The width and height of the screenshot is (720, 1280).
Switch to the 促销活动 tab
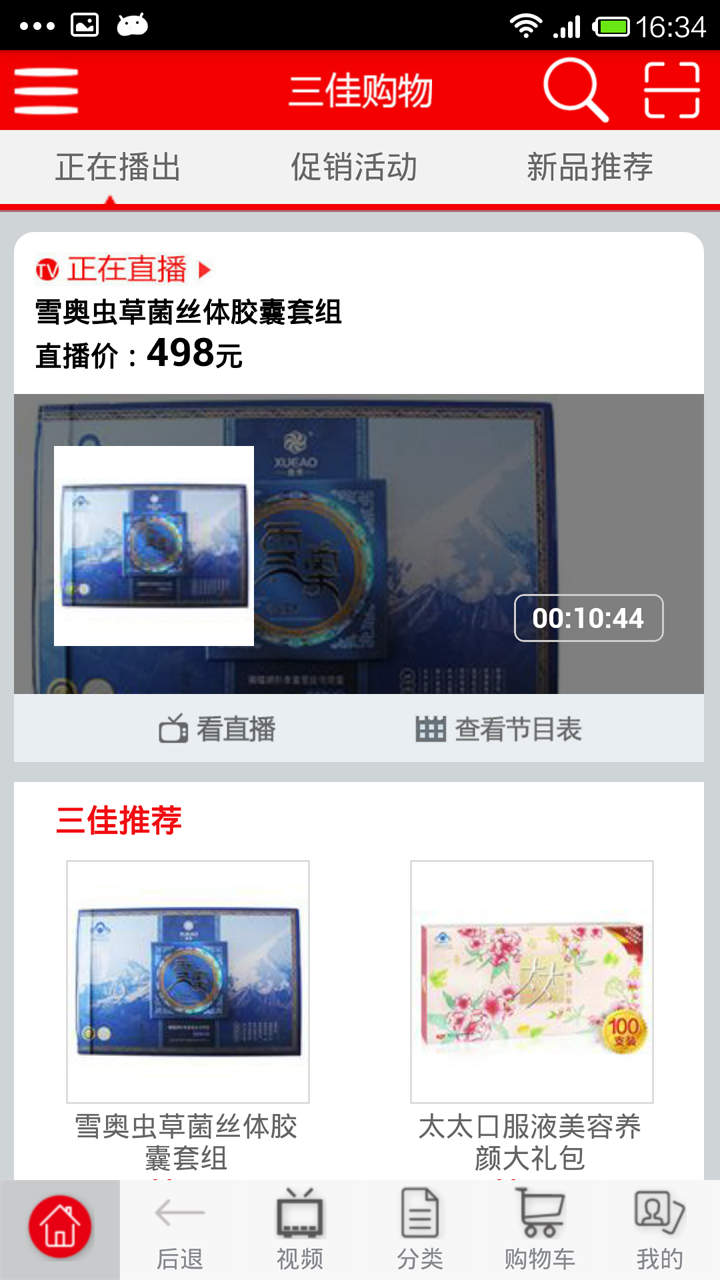(354, 167)
